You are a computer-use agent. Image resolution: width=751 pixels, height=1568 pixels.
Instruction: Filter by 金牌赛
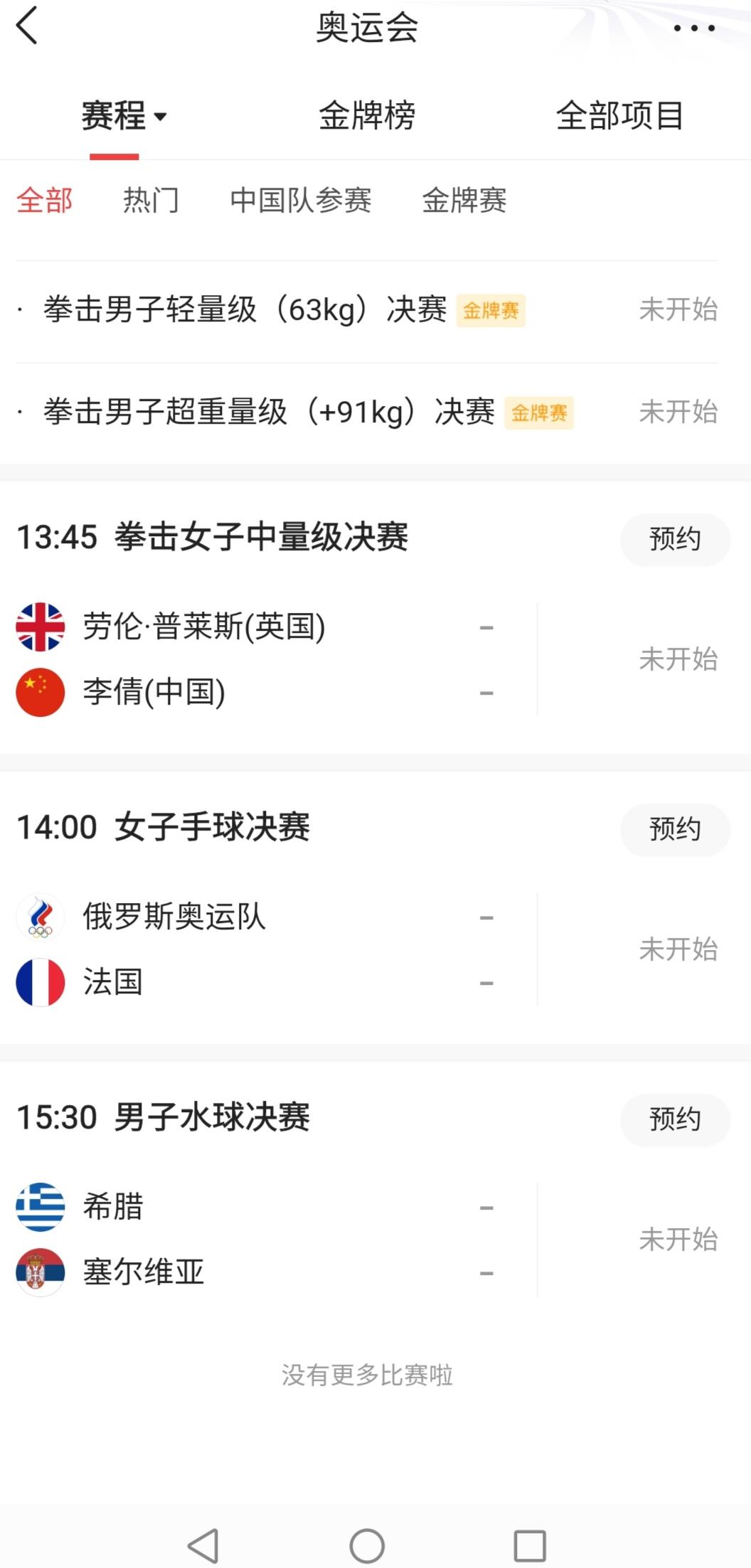(464, 201)
